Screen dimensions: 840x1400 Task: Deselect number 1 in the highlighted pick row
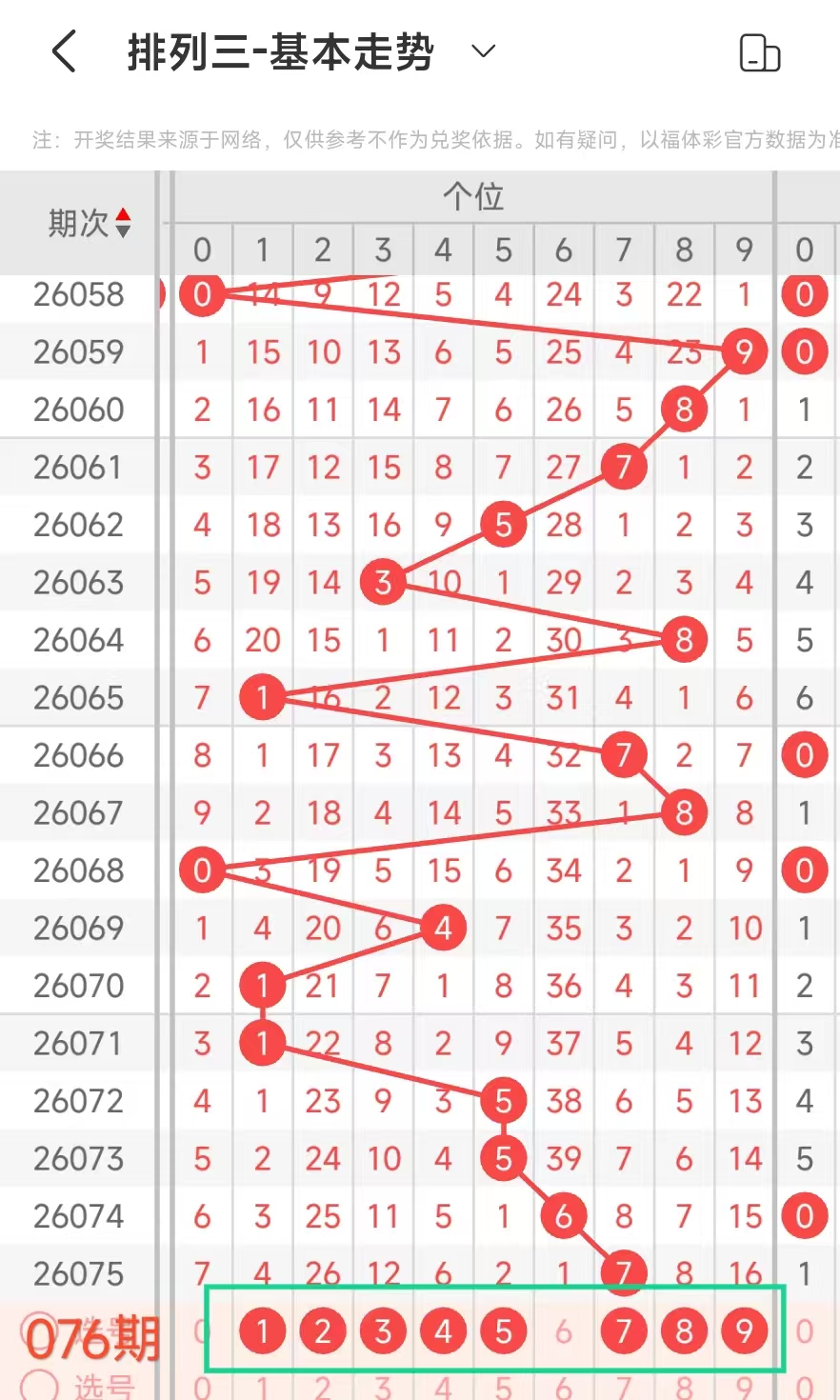click(262, 1331)
